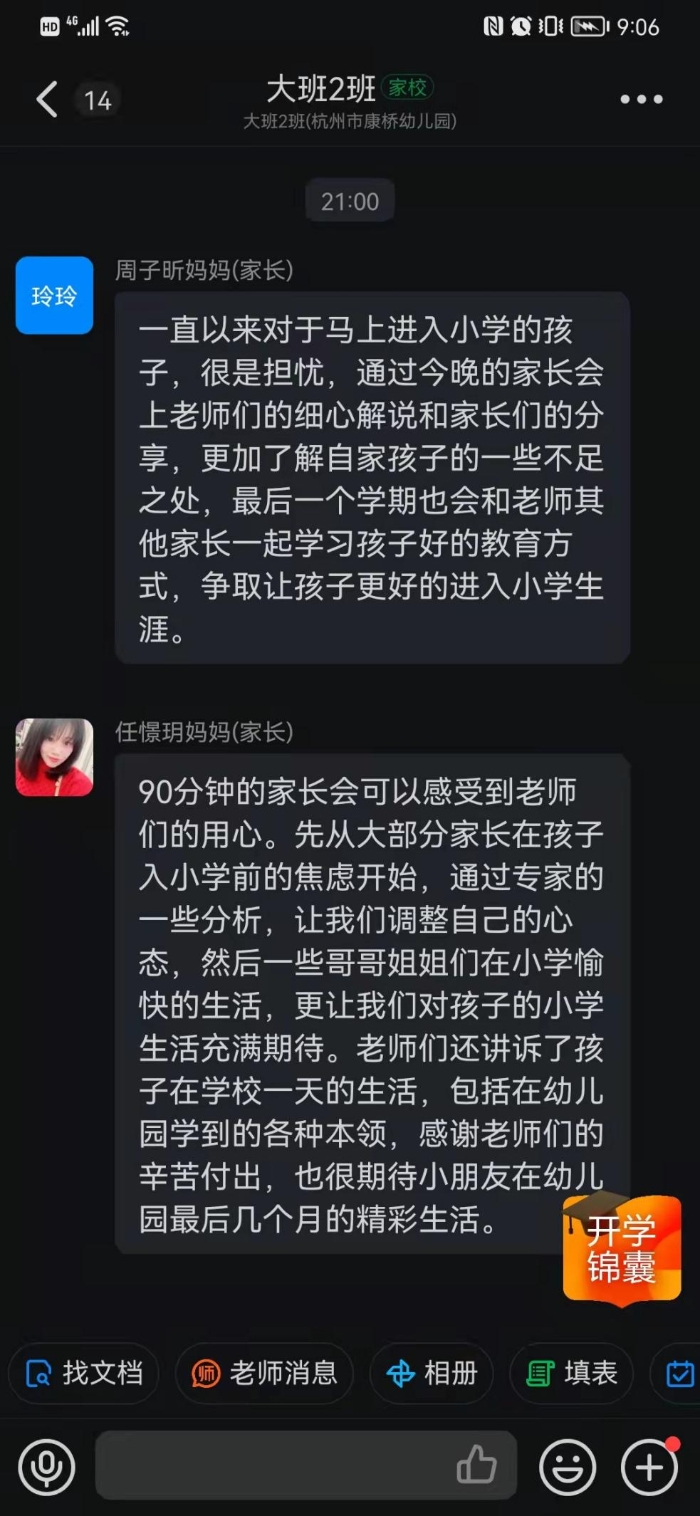Open the 开学锦囊 floating banner
700x1516 pixels.
coord(621,1248)
